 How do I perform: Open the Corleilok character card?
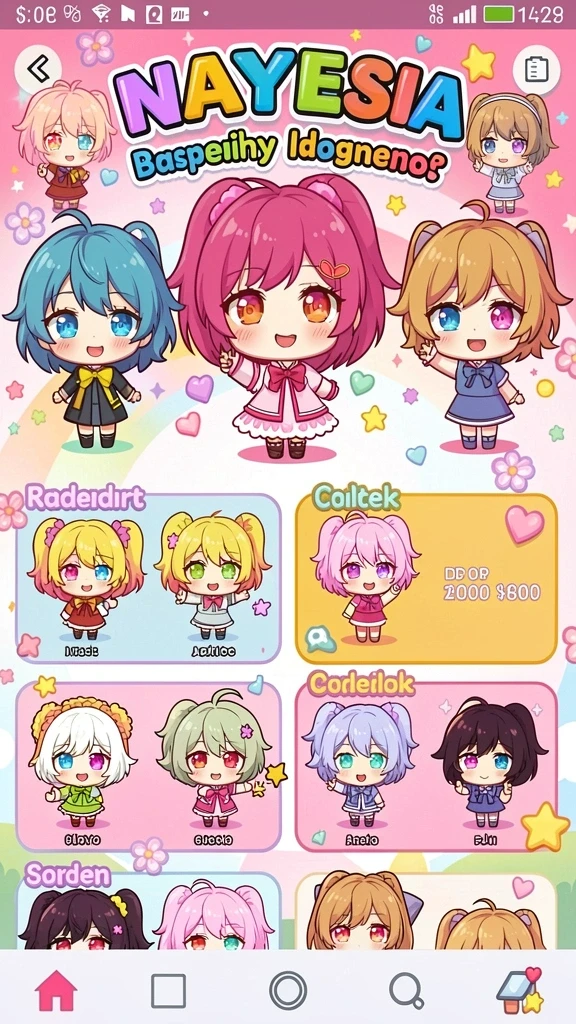426,767
